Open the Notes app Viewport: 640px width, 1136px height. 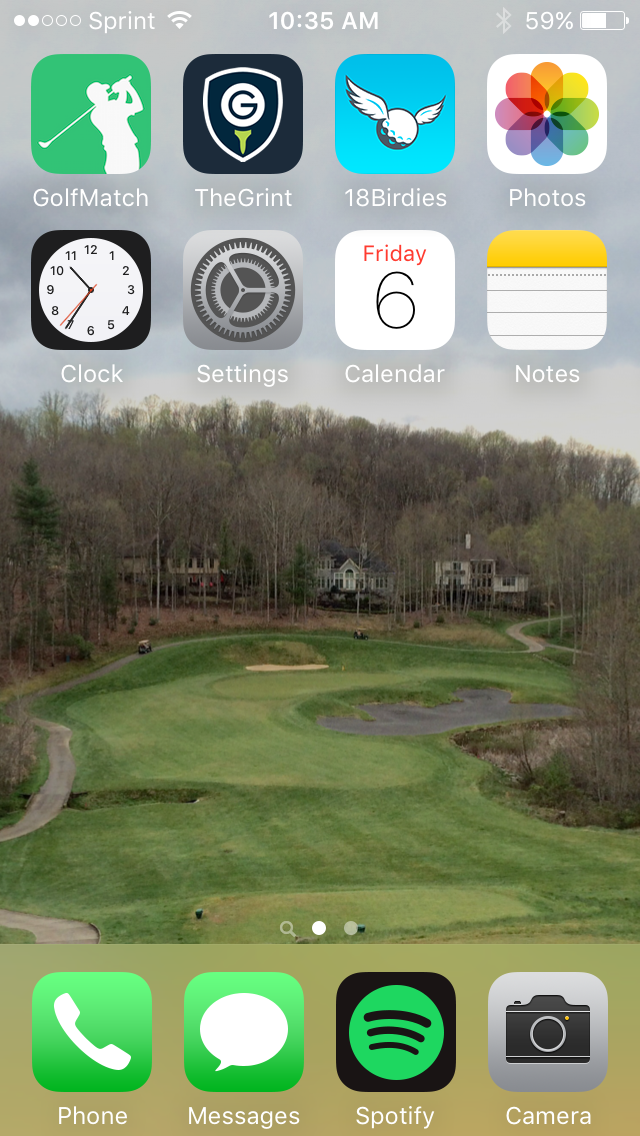(x=547, y=290)
